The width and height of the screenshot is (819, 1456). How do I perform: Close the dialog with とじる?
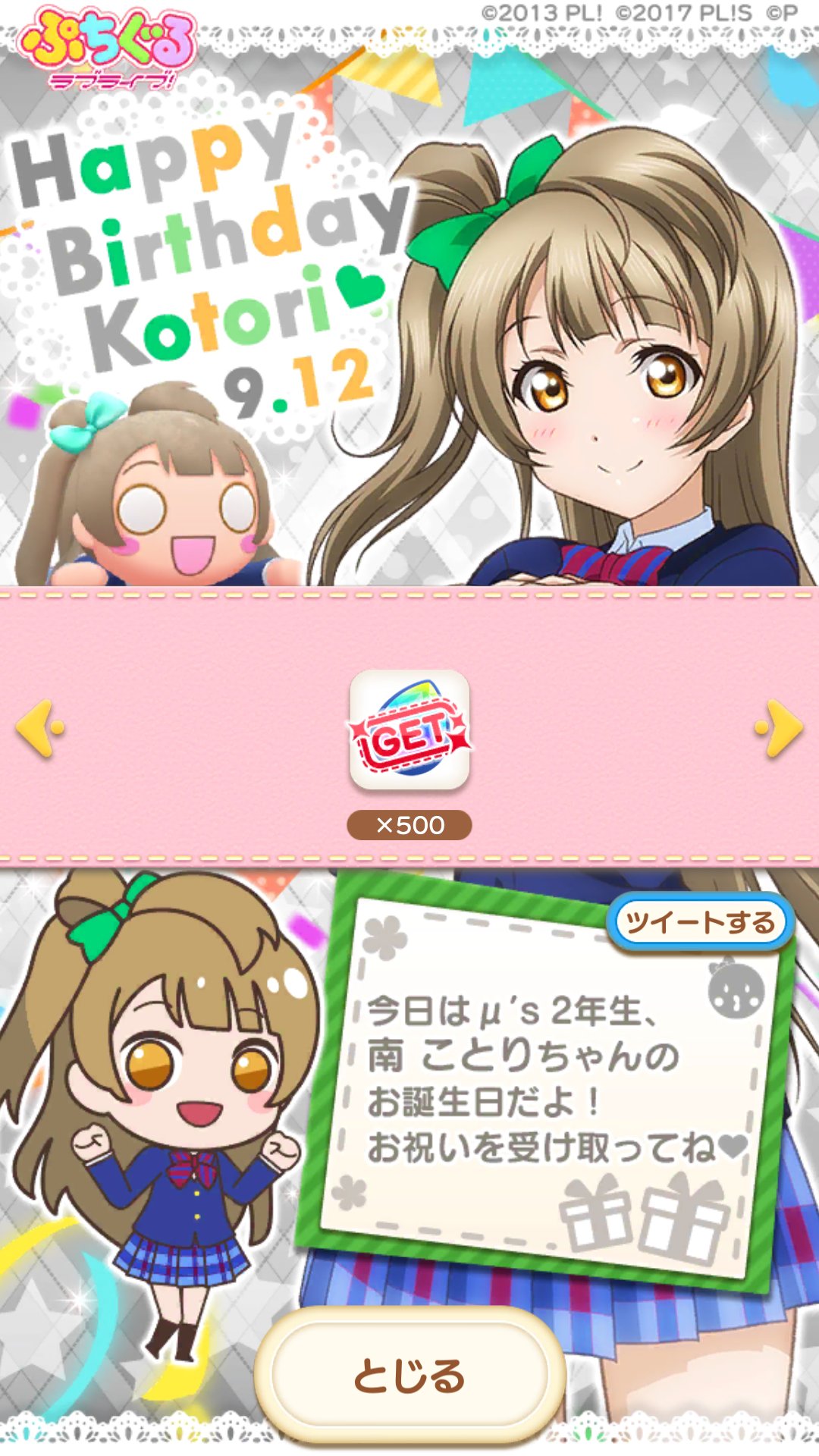pyautogui.click(x=409, y=1375)
